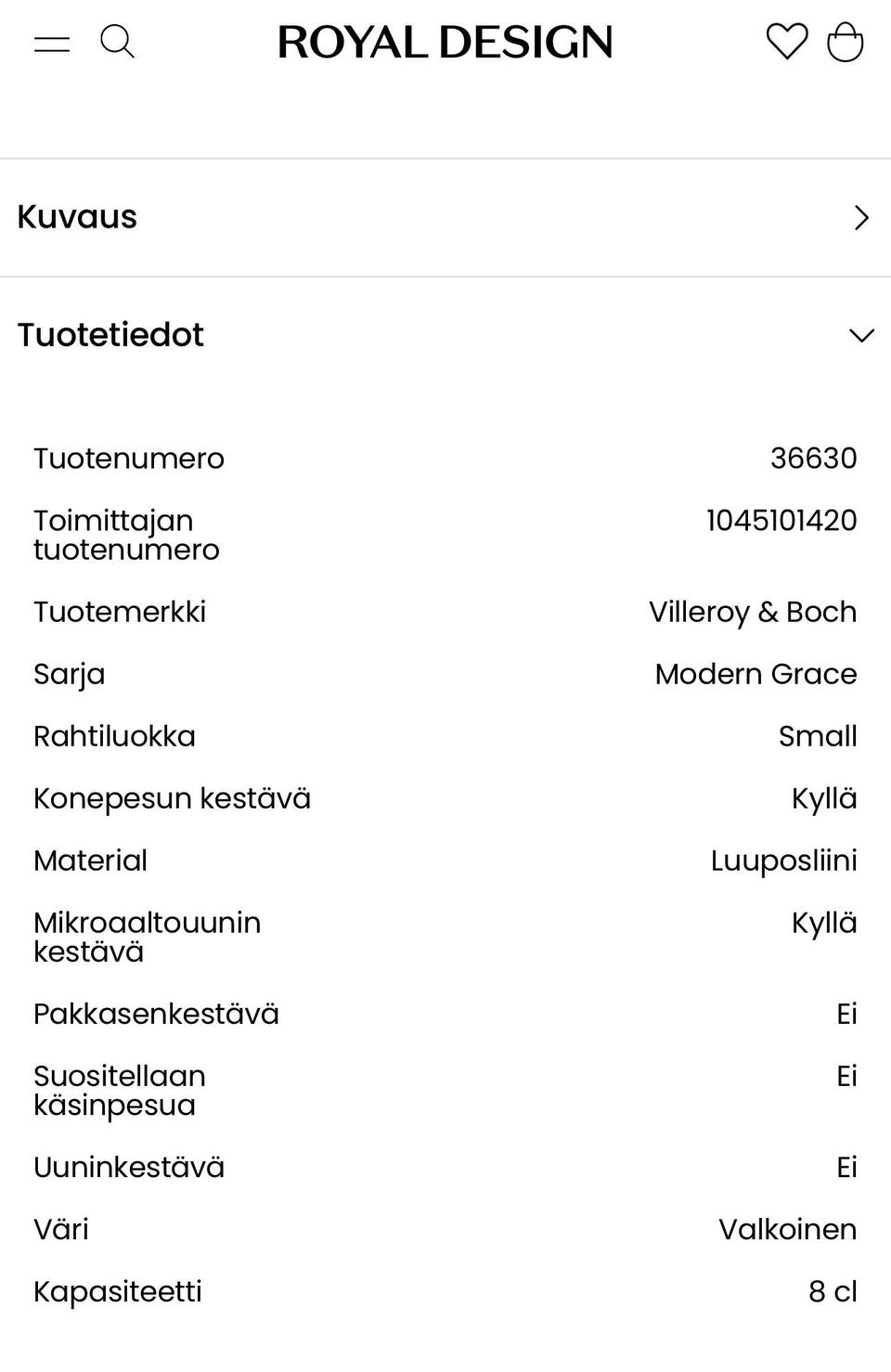Select the heart icon to view favorites
Image resolution: width=891 pixels, height=1372 pixels.
(785, 41)
